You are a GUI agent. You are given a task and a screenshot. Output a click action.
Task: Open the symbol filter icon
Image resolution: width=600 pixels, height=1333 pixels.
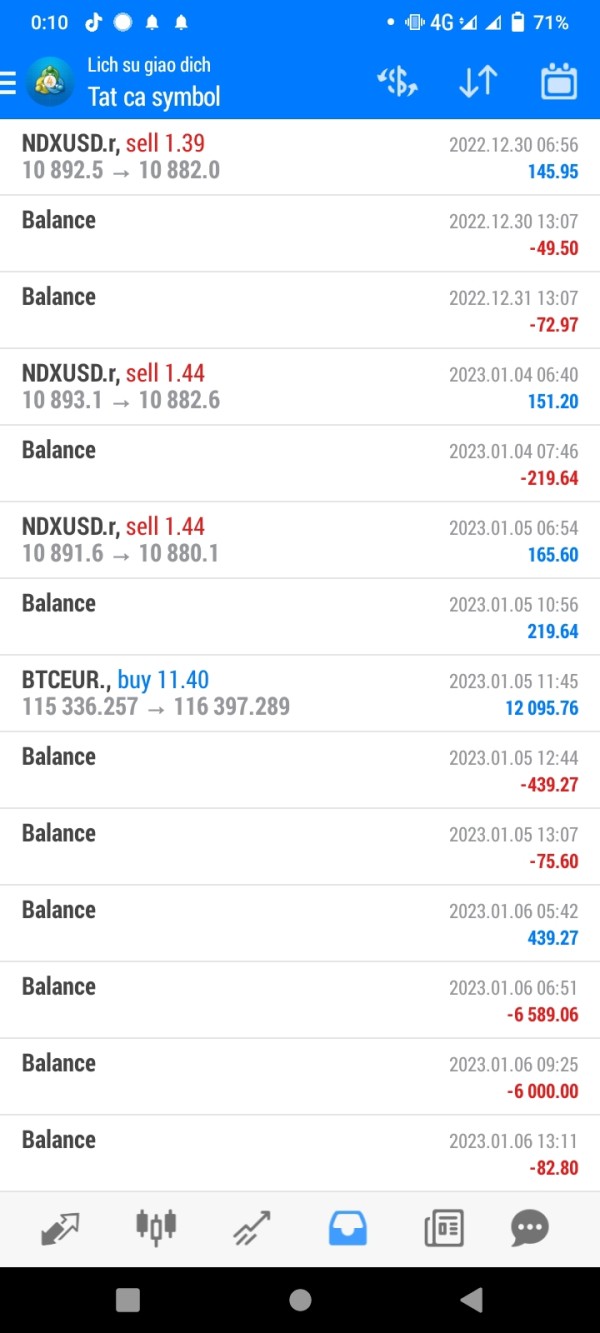point(397,83)
